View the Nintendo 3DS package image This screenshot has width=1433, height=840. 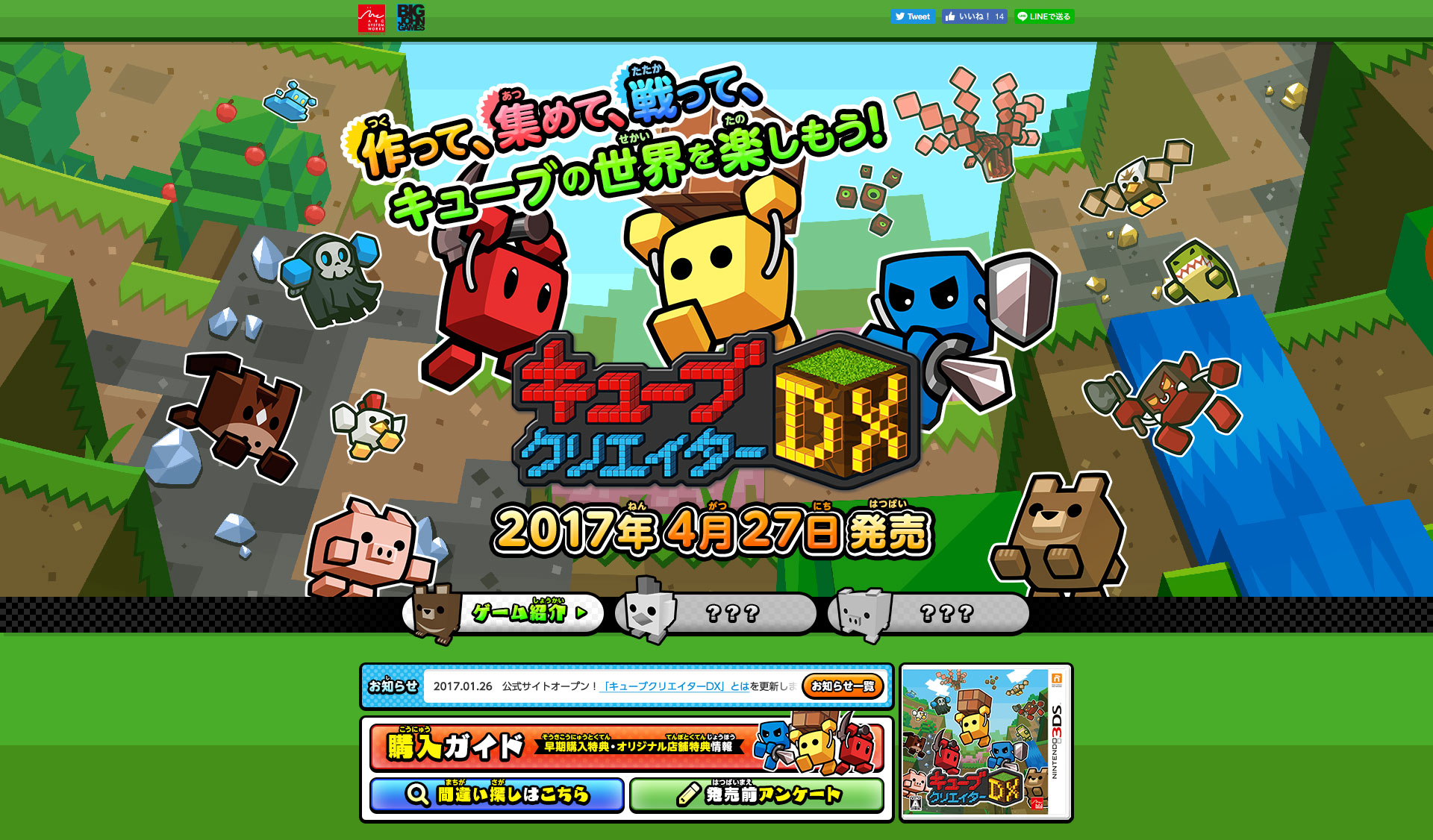(985, 742)
